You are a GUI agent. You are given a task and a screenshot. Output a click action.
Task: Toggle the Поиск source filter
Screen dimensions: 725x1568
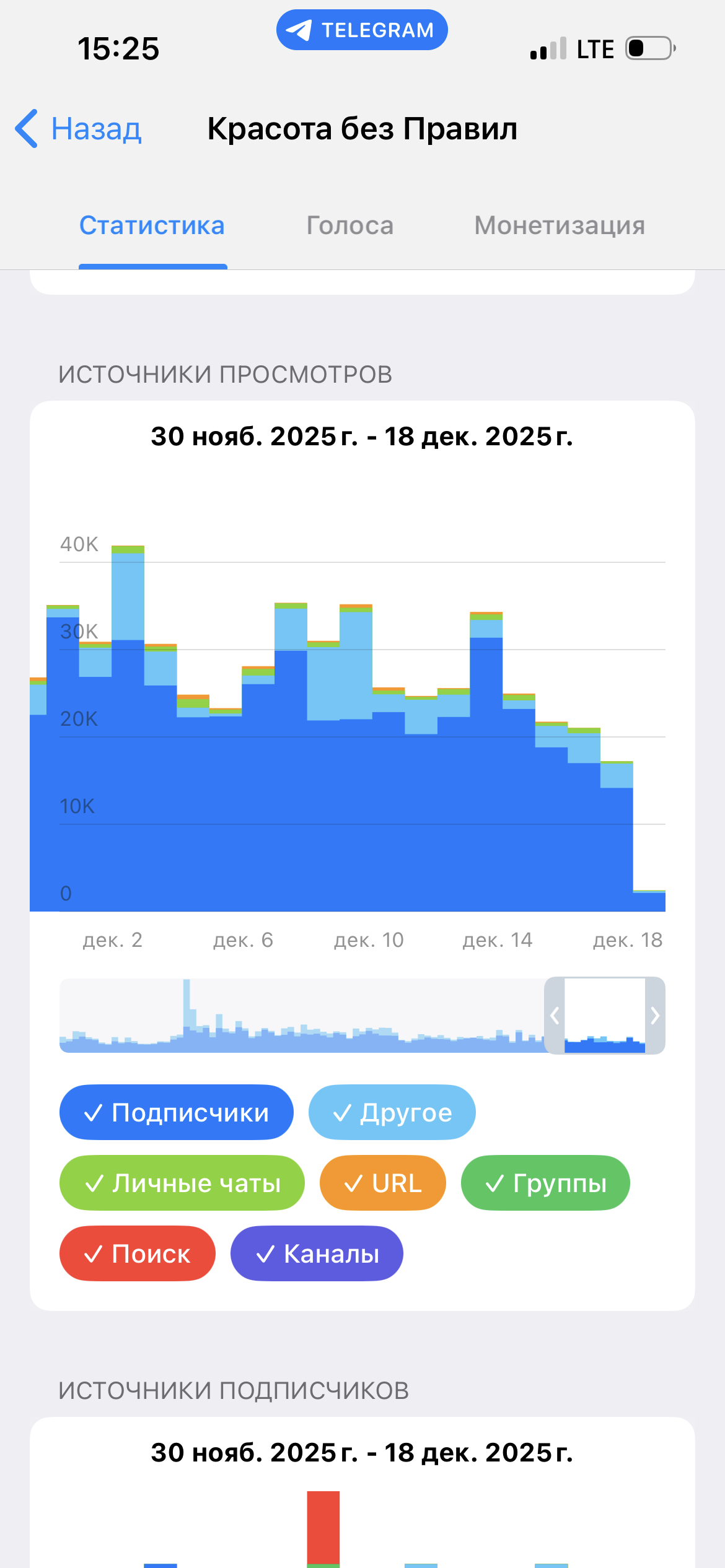[138, 1254]
